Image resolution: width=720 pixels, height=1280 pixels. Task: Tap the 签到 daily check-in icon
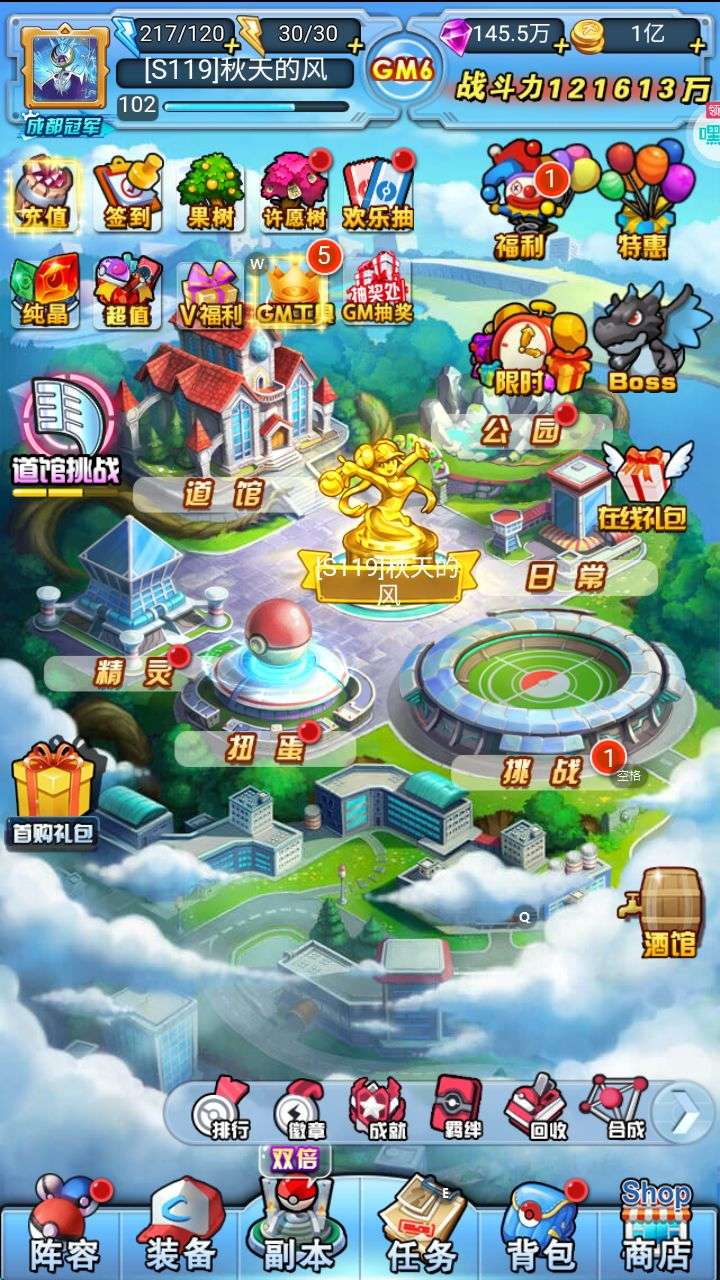tap(128, 194)
